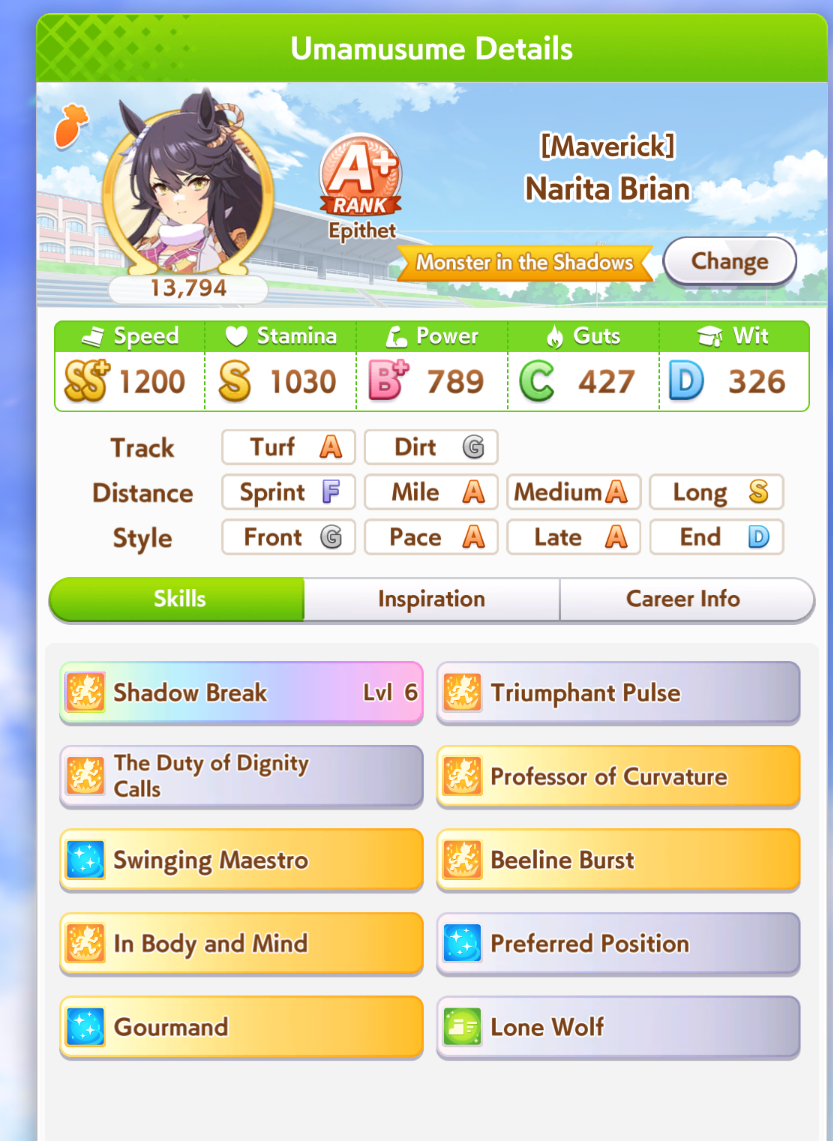Screen dimensions: 833x1141
Task: Open Preferred Position skill details
Action: click(x=618, y=943)
